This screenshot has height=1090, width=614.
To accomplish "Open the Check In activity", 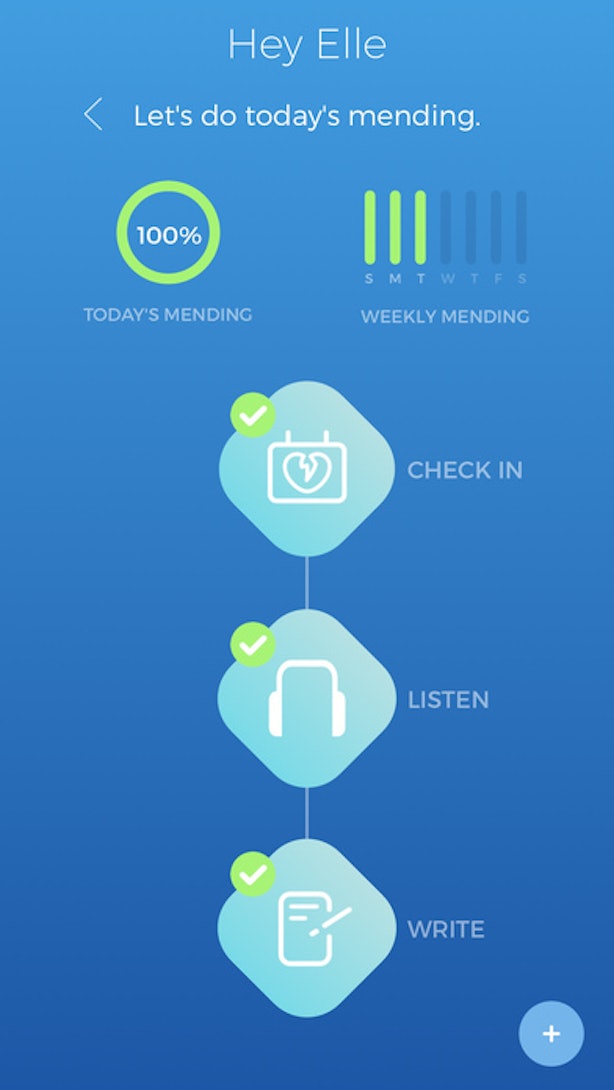I will (x=307, y=469).
